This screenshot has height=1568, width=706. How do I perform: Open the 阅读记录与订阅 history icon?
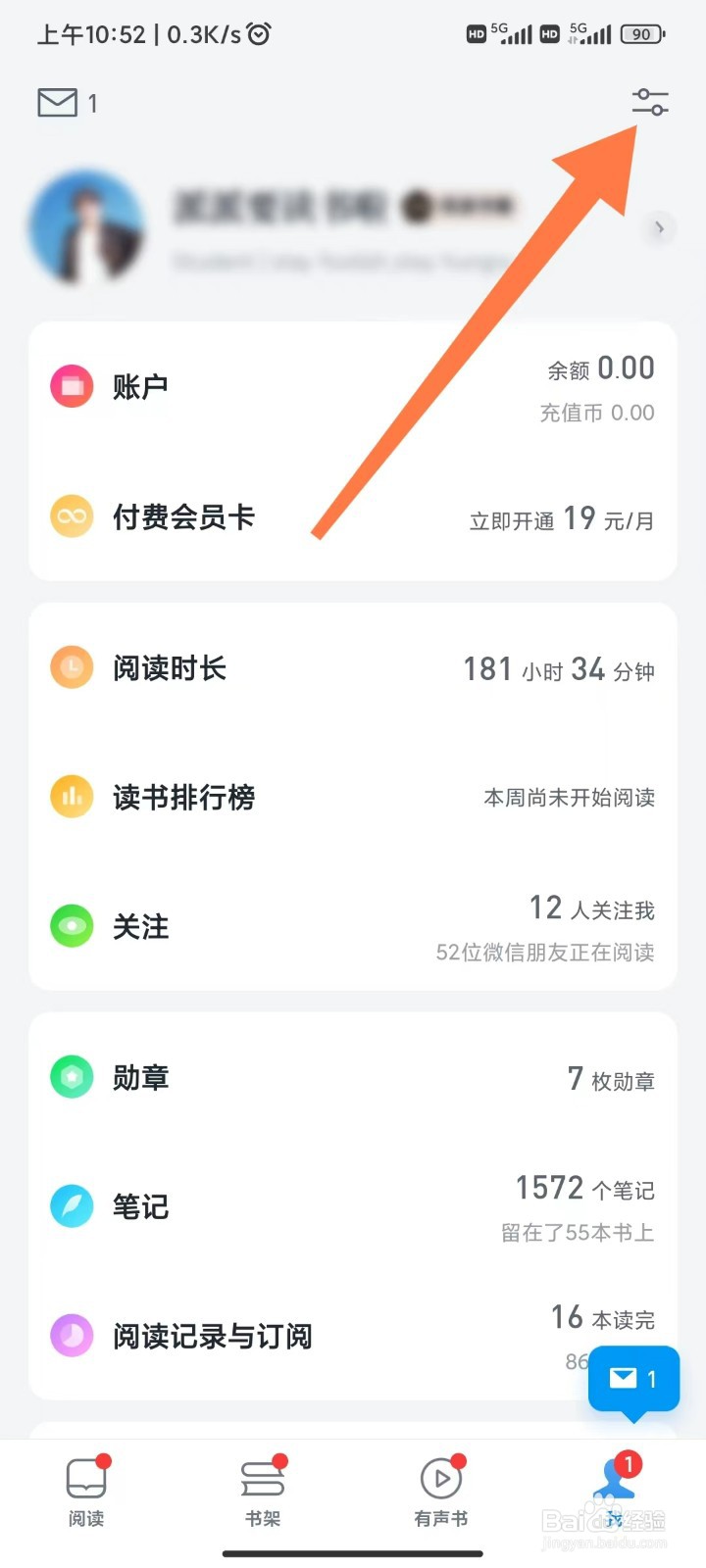pyautogui.click(x=71, y=1336)
